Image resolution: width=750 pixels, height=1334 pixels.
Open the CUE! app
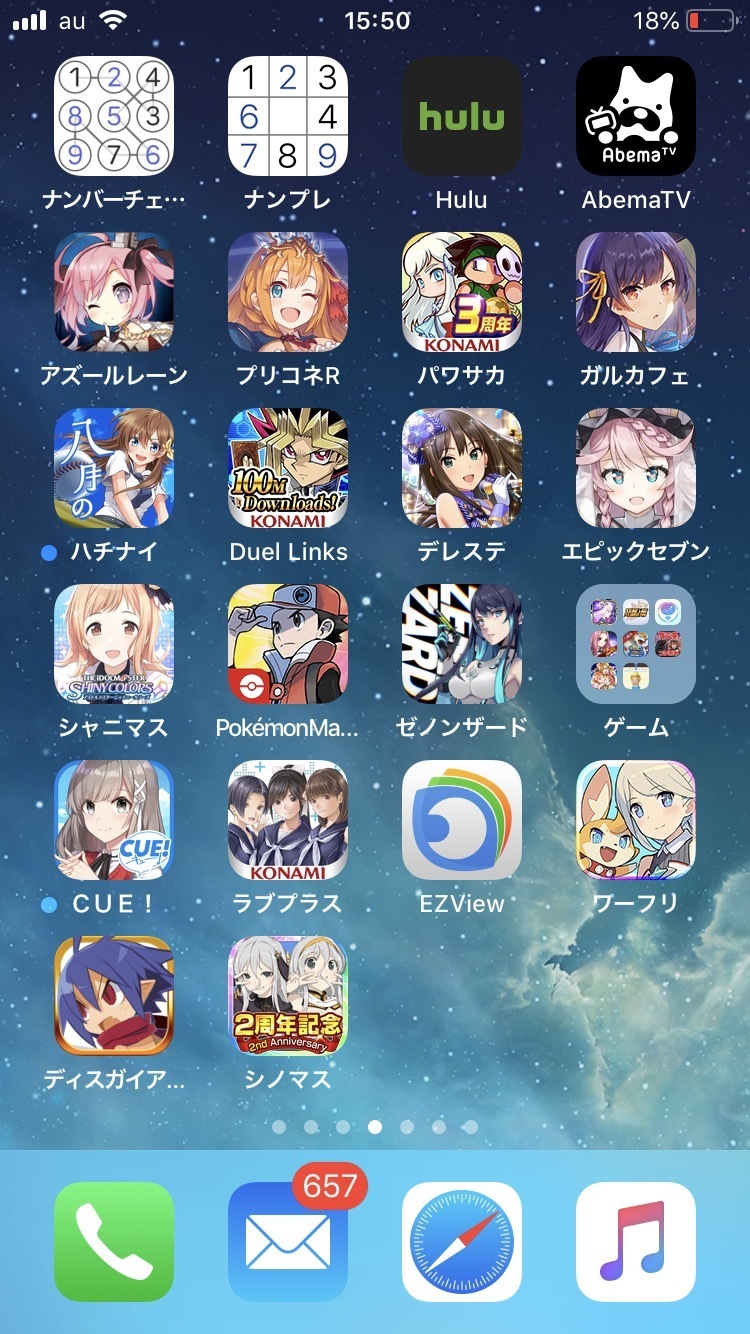coord(114,820)
